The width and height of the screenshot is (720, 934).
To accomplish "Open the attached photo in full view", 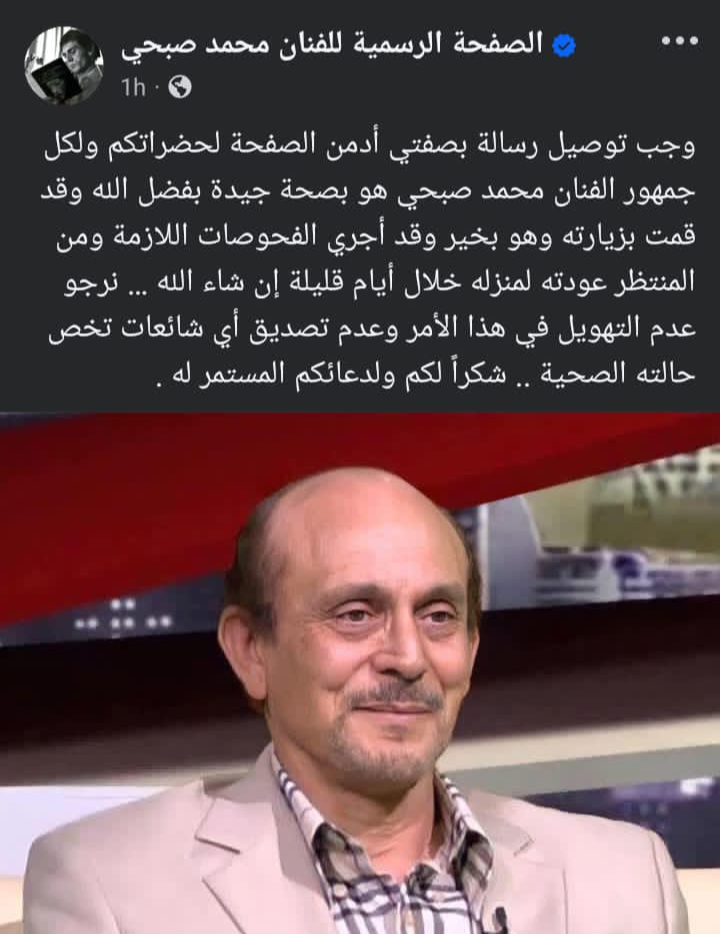I will tap(360, 672).
